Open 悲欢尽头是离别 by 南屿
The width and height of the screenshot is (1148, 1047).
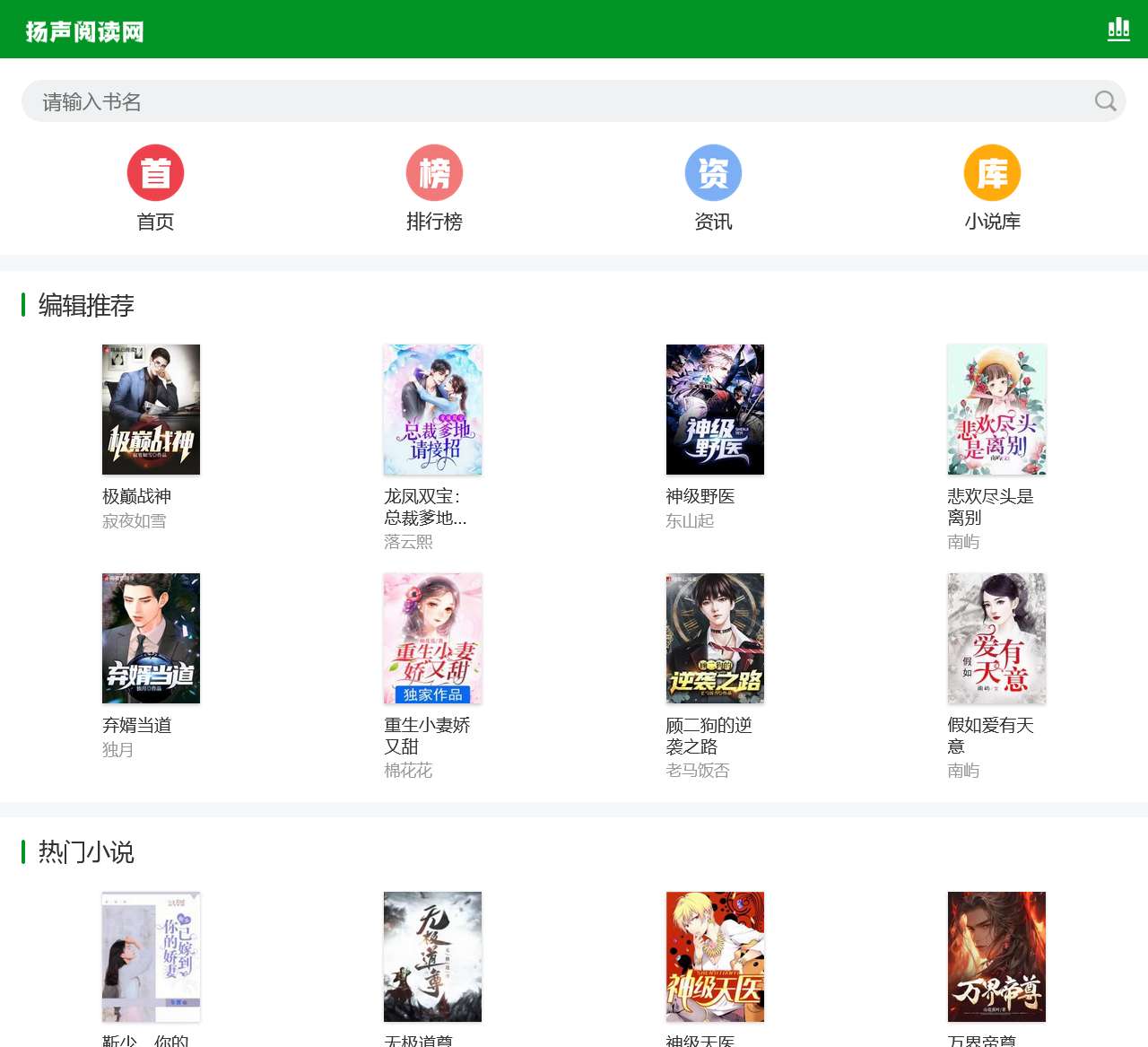pos(996,410)
